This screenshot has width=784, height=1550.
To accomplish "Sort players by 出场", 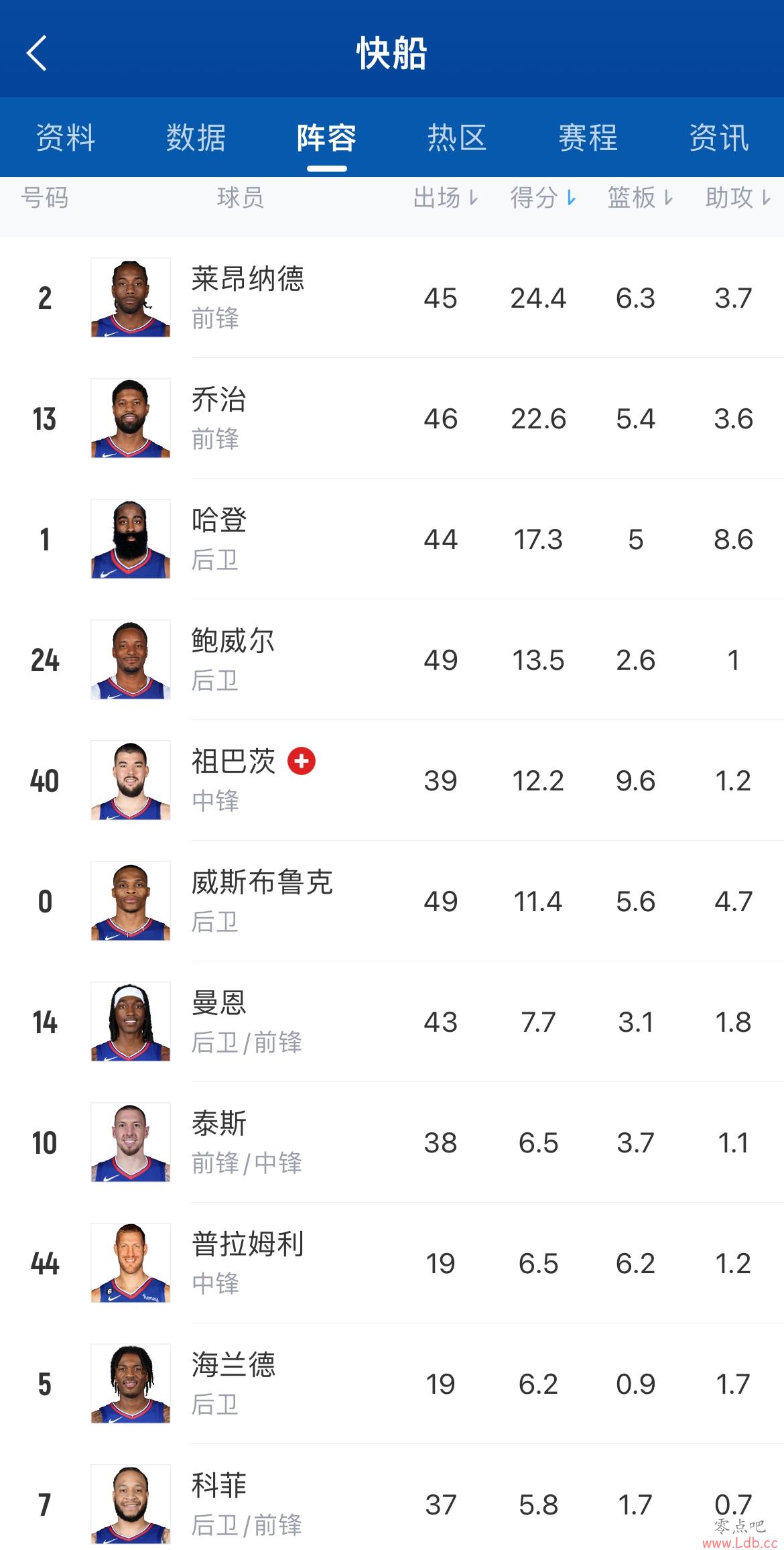I will 445,198.
